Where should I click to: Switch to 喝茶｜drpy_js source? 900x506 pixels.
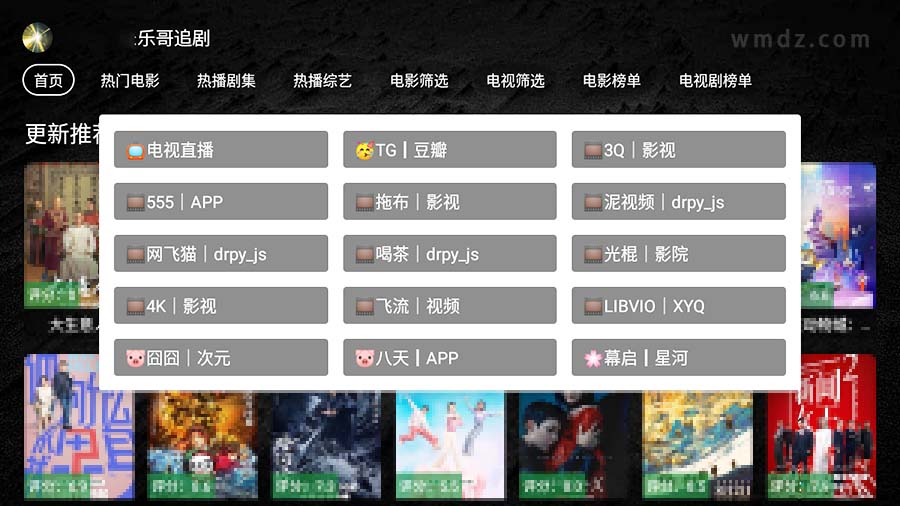point(450,254)
